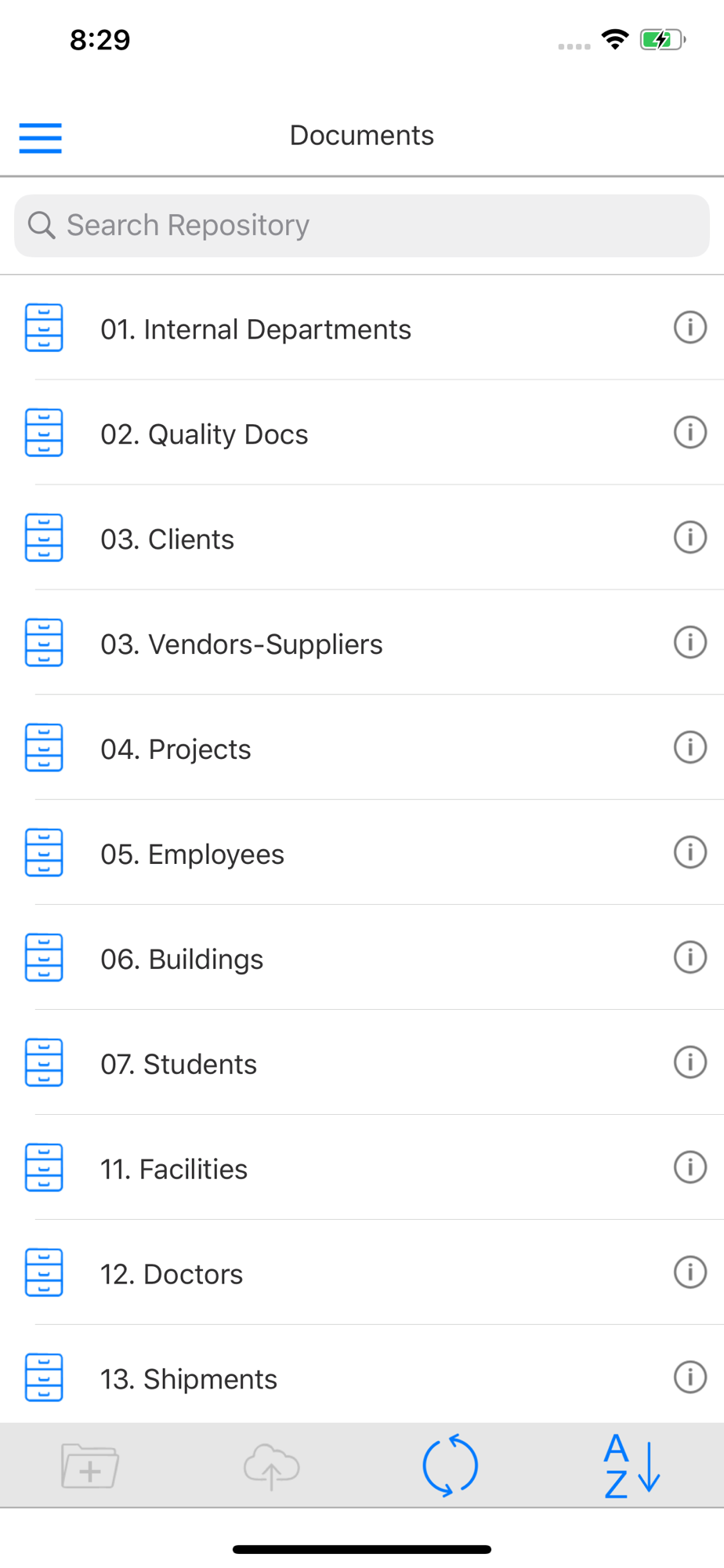Refresh the document list
Screen dimensions: 724x1568
[451, 1466]
